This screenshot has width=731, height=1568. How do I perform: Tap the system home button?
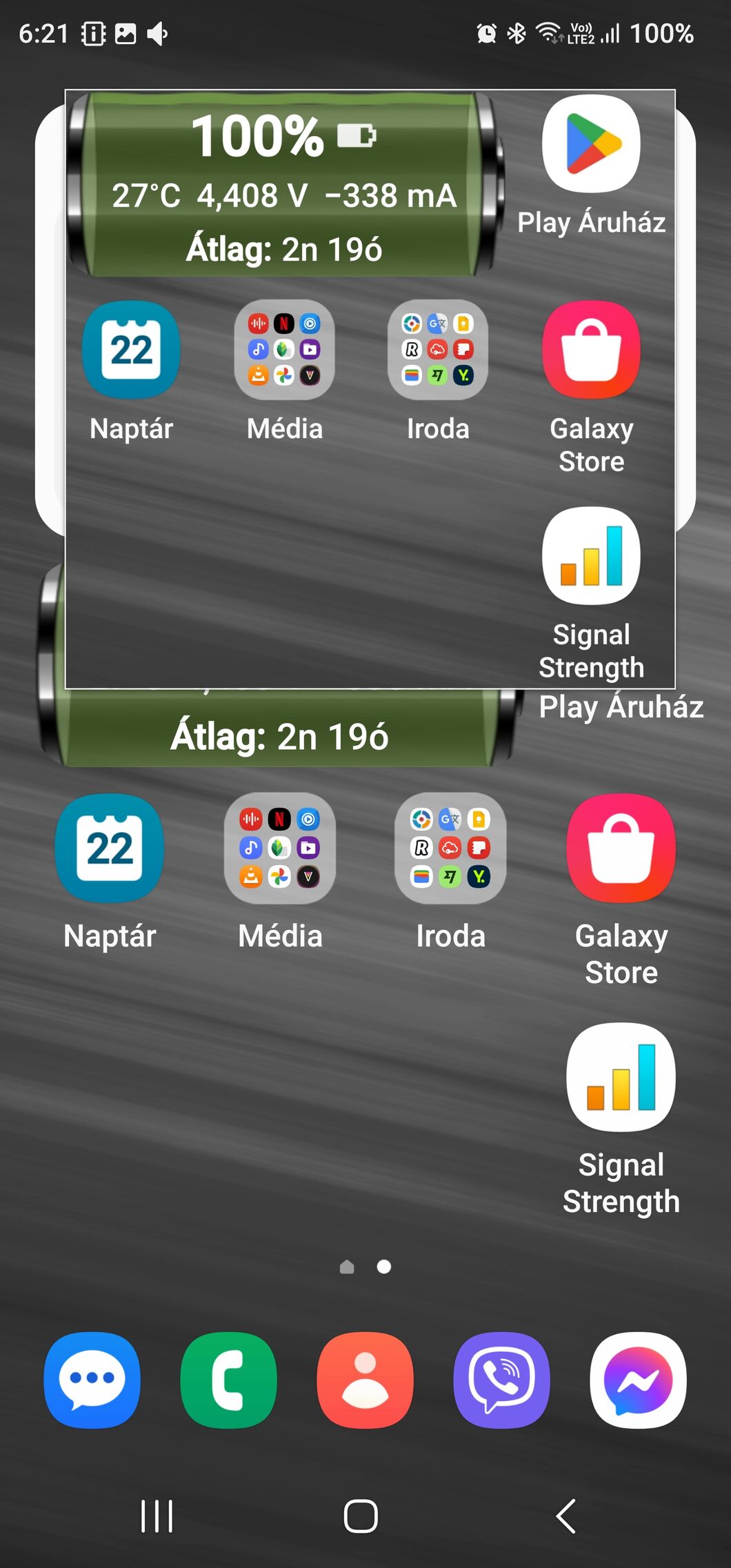[361, 1516]
